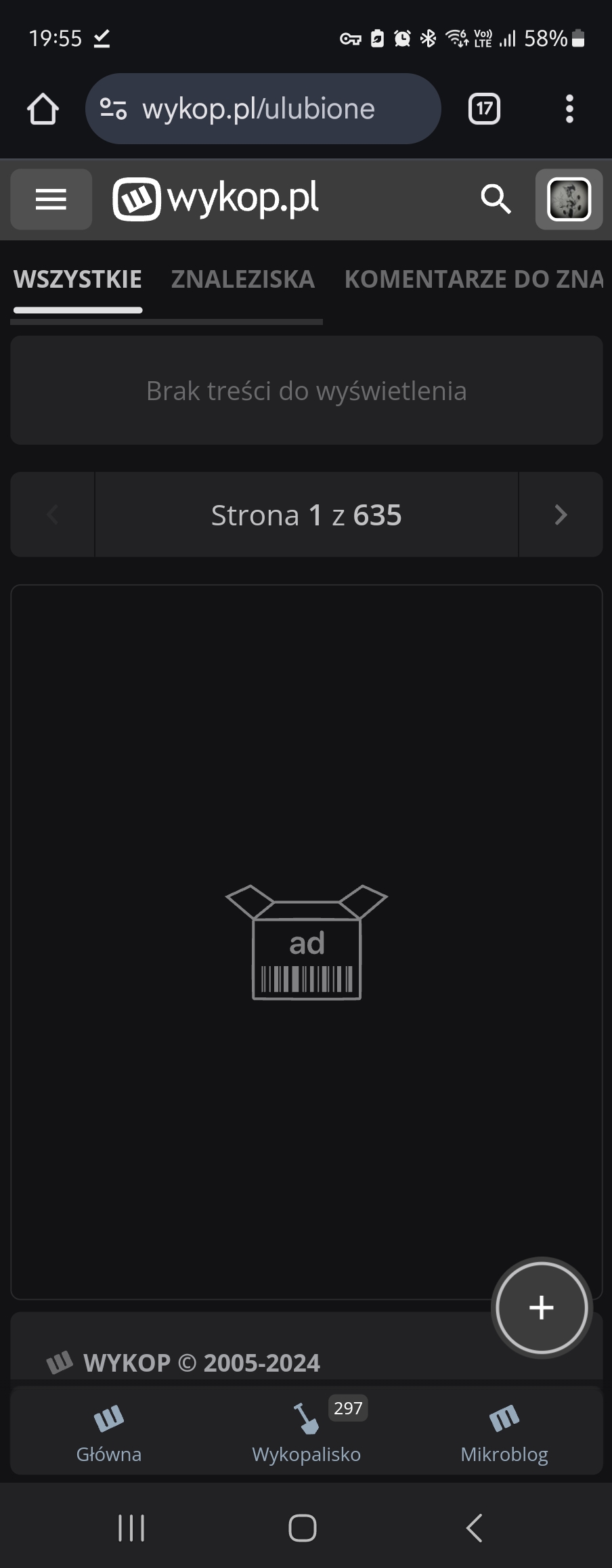This screenshot has height=1568, width=612.
Task: Tap the system back button
Action: (x=474, y=1527)
